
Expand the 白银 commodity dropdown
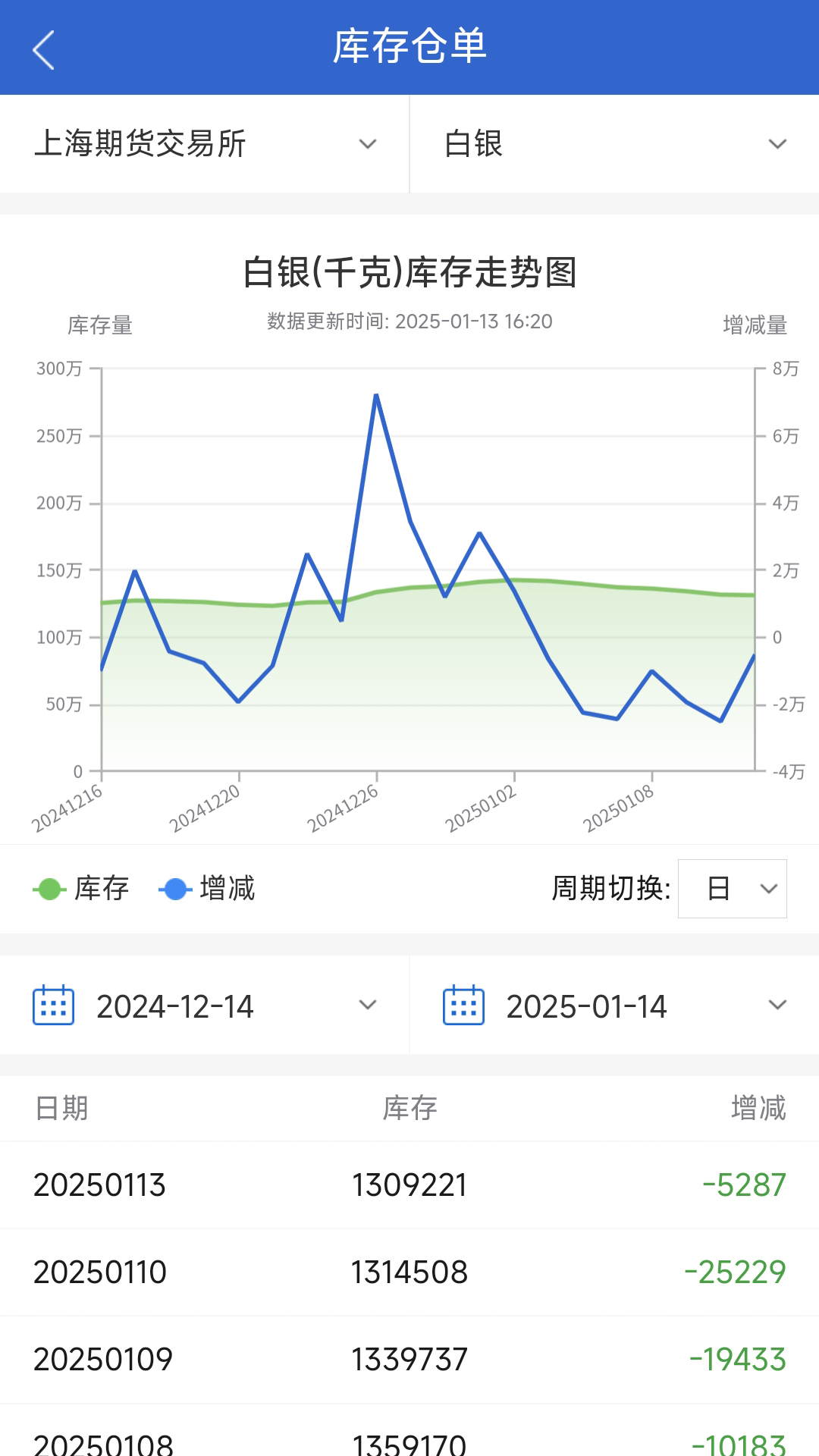614,144
